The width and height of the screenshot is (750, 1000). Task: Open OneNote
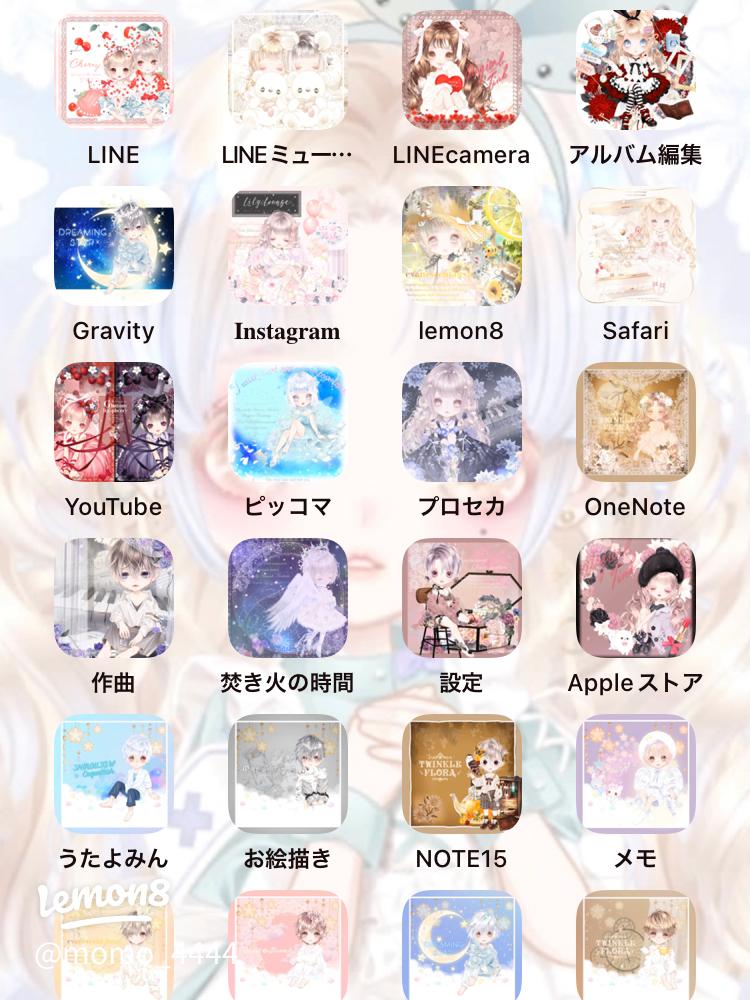(x=636, y=420)
